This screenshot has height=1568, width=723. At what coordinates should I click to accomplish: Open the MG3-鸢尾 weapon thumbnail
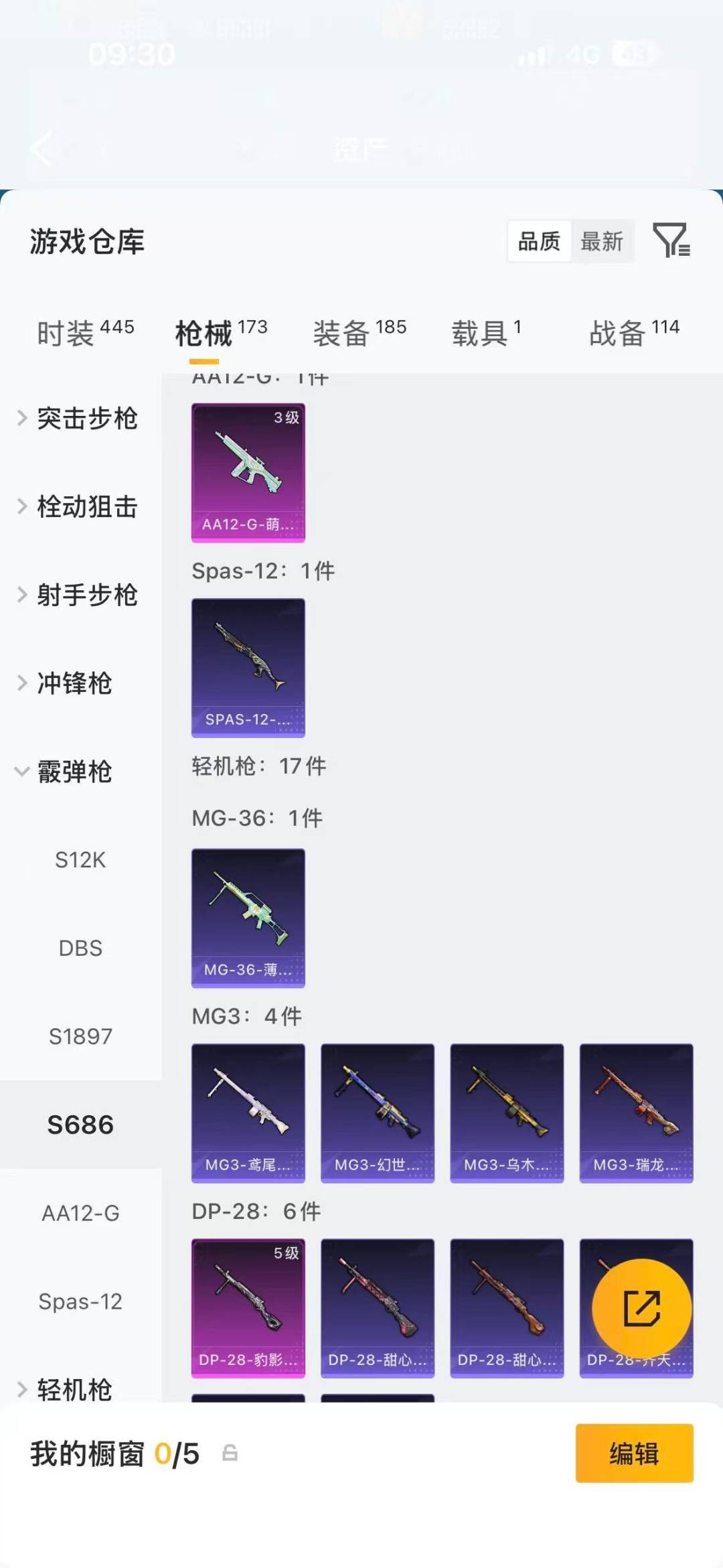[248, 1113]
